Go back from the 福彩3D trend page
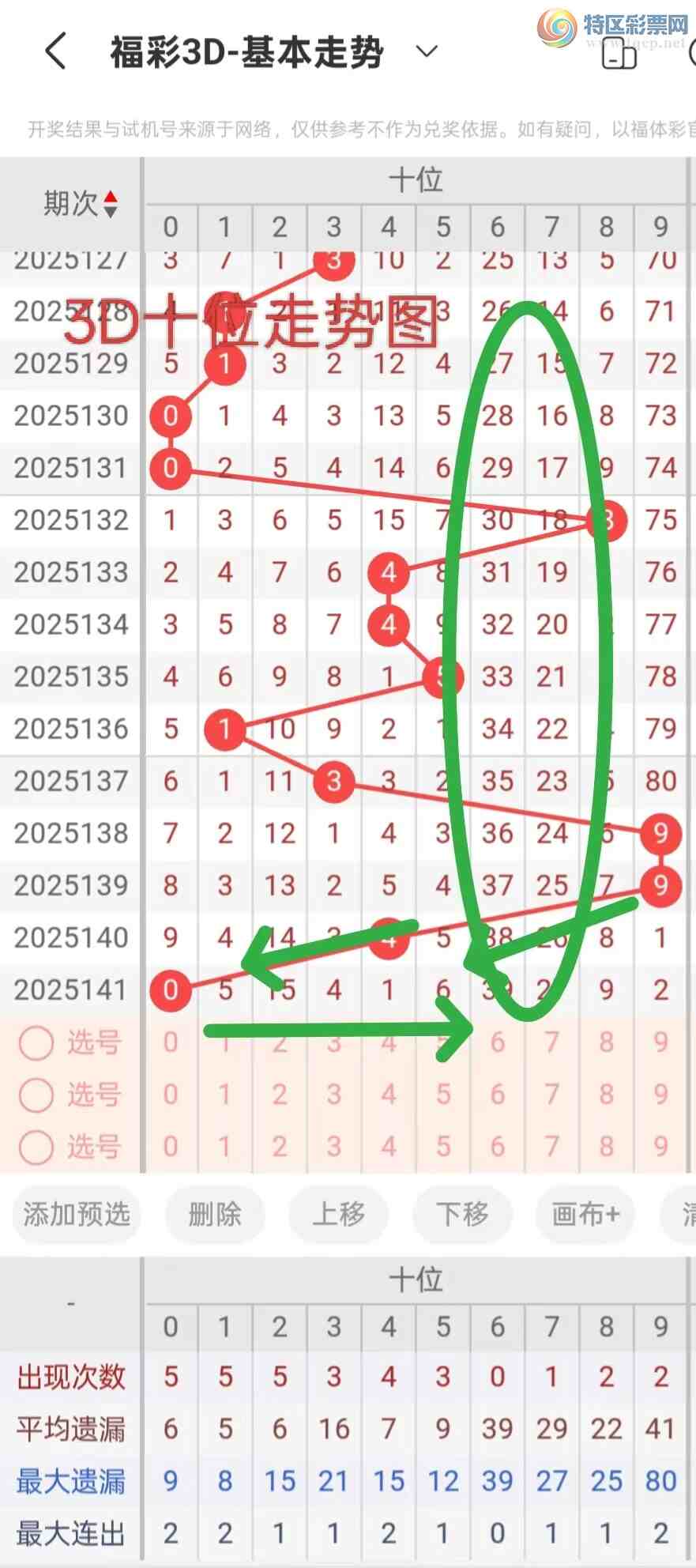The height and width of the screenshot is (1568, 696). [x=55, y=52]
